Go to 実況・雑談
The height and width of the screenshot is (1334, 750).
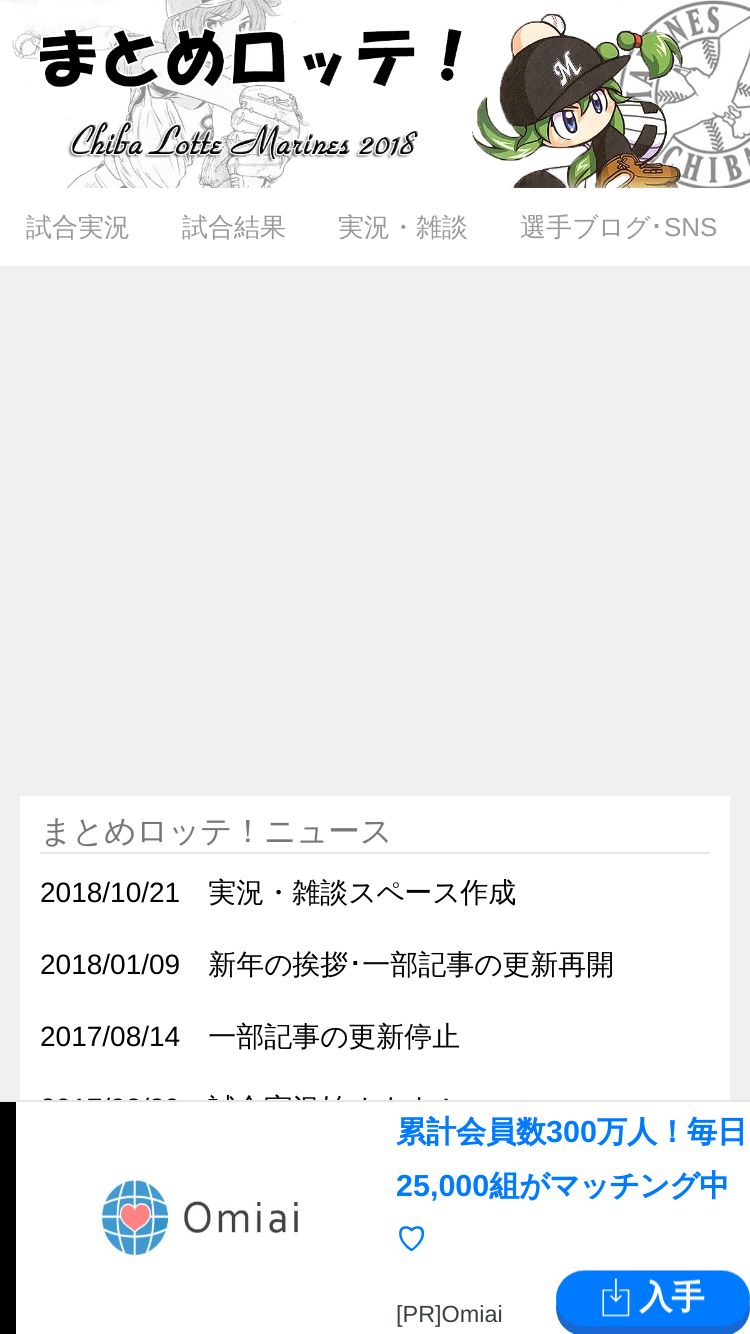click(402, 227)
